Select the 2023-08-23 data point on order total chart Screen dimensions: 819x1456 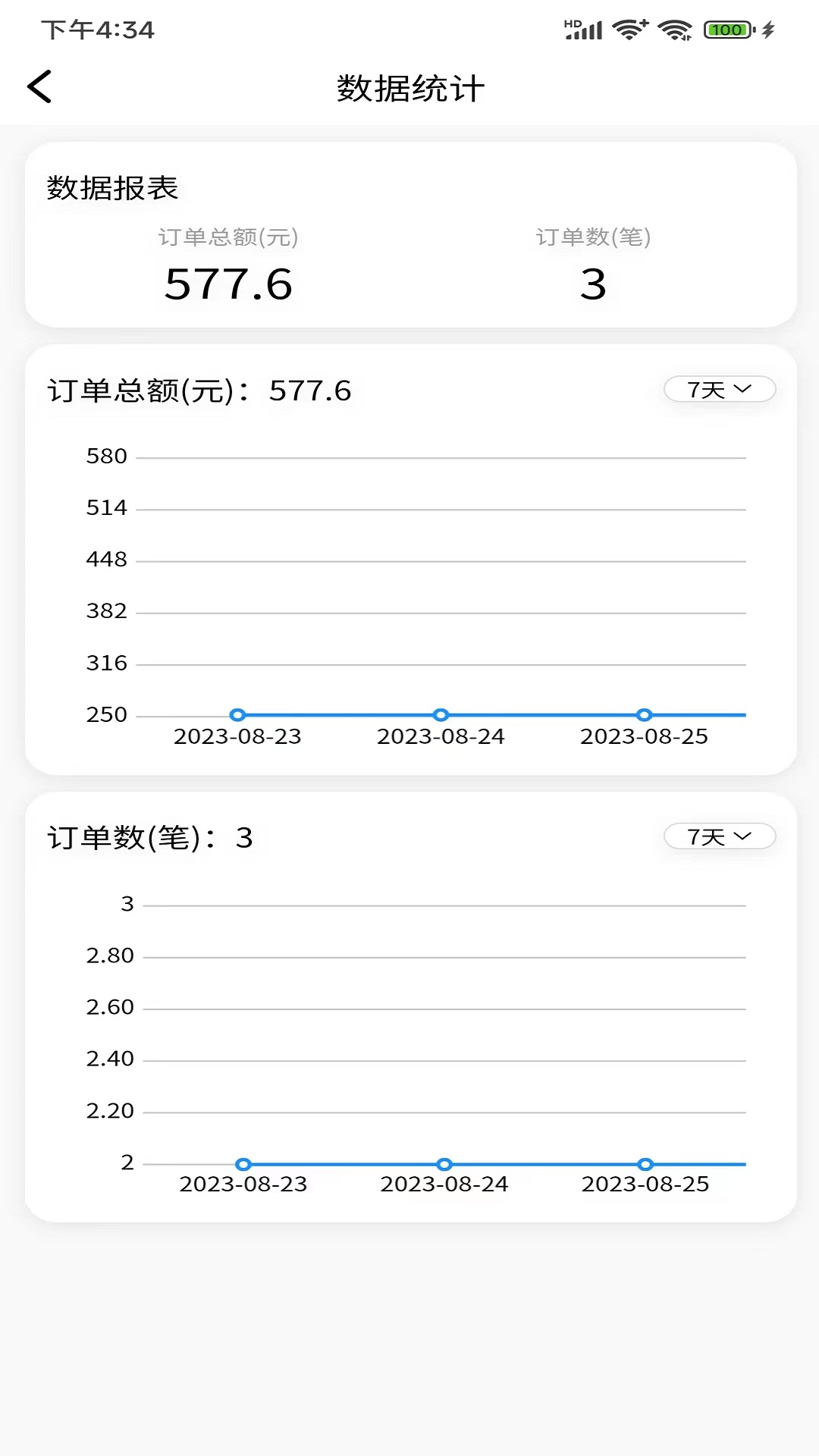237,714
